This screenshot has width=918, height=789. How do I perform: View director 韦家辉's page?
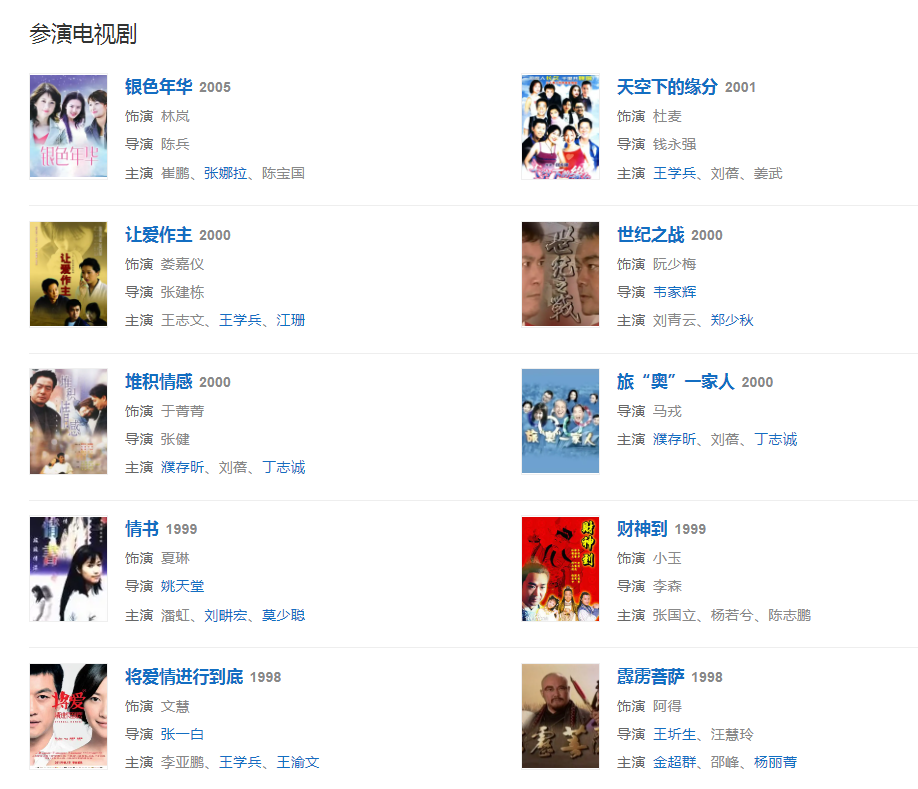(675, 292)
